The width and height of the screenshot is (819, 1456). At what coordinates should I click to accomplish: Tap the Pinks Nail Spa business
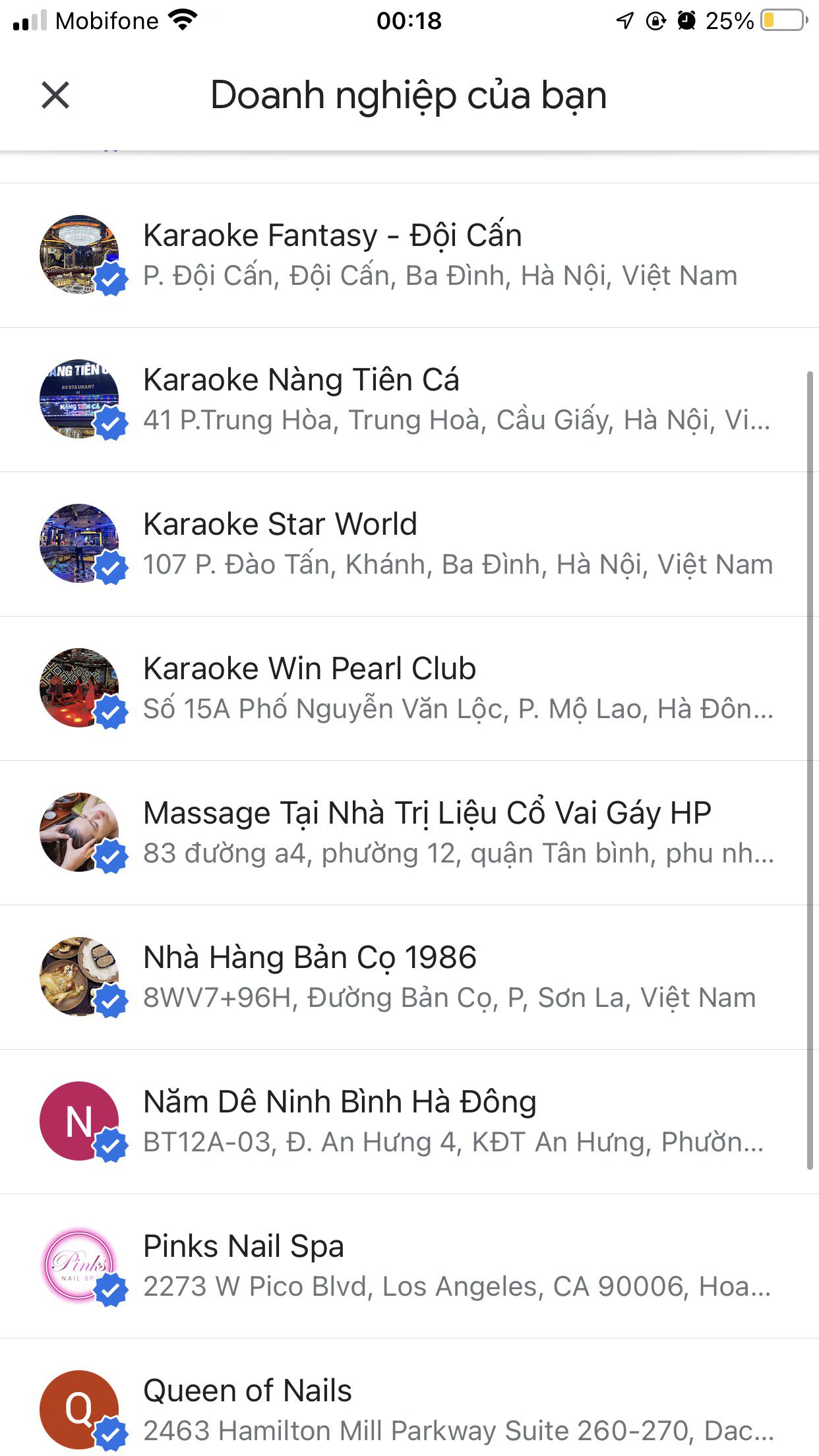point(409,1266)
